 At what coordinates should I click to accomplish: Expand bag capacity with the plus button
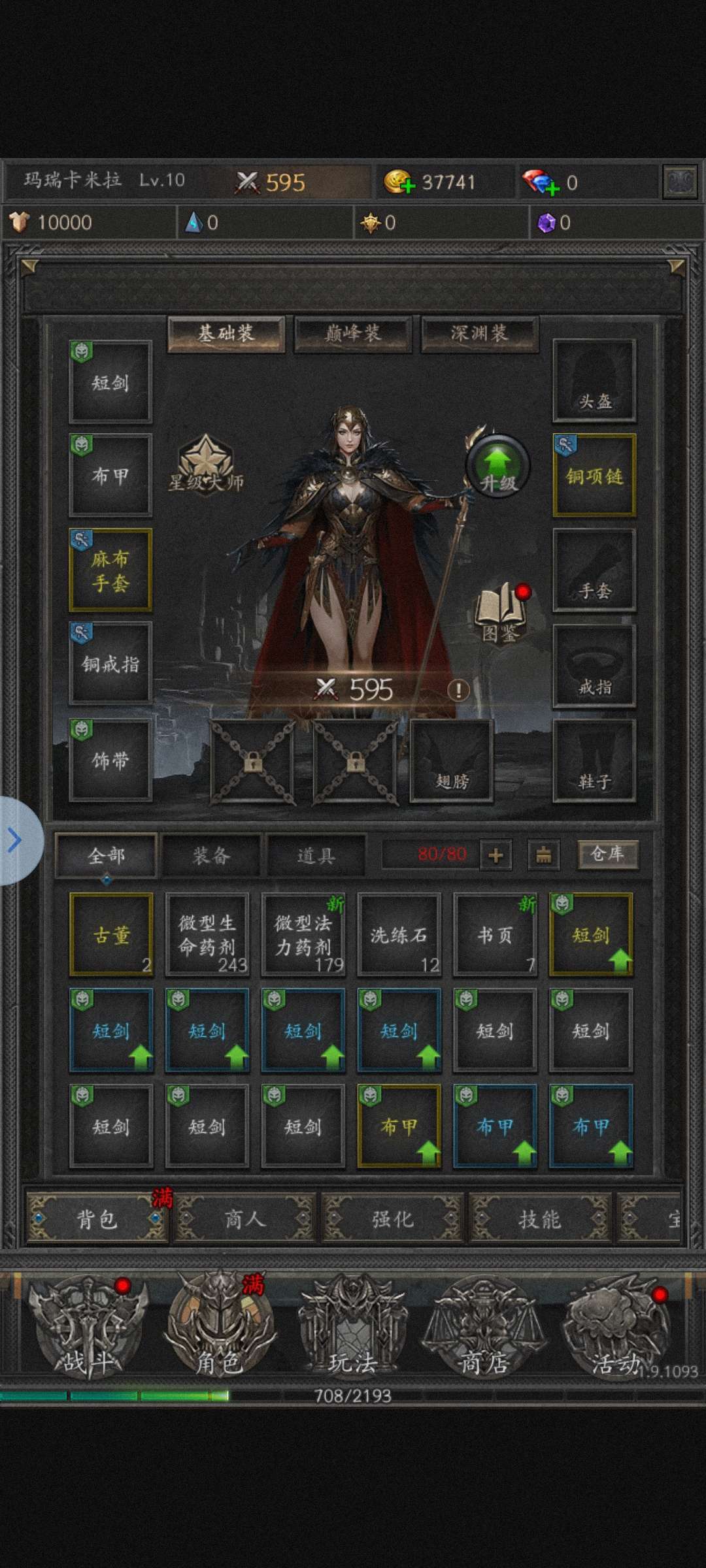click(496, 855)
